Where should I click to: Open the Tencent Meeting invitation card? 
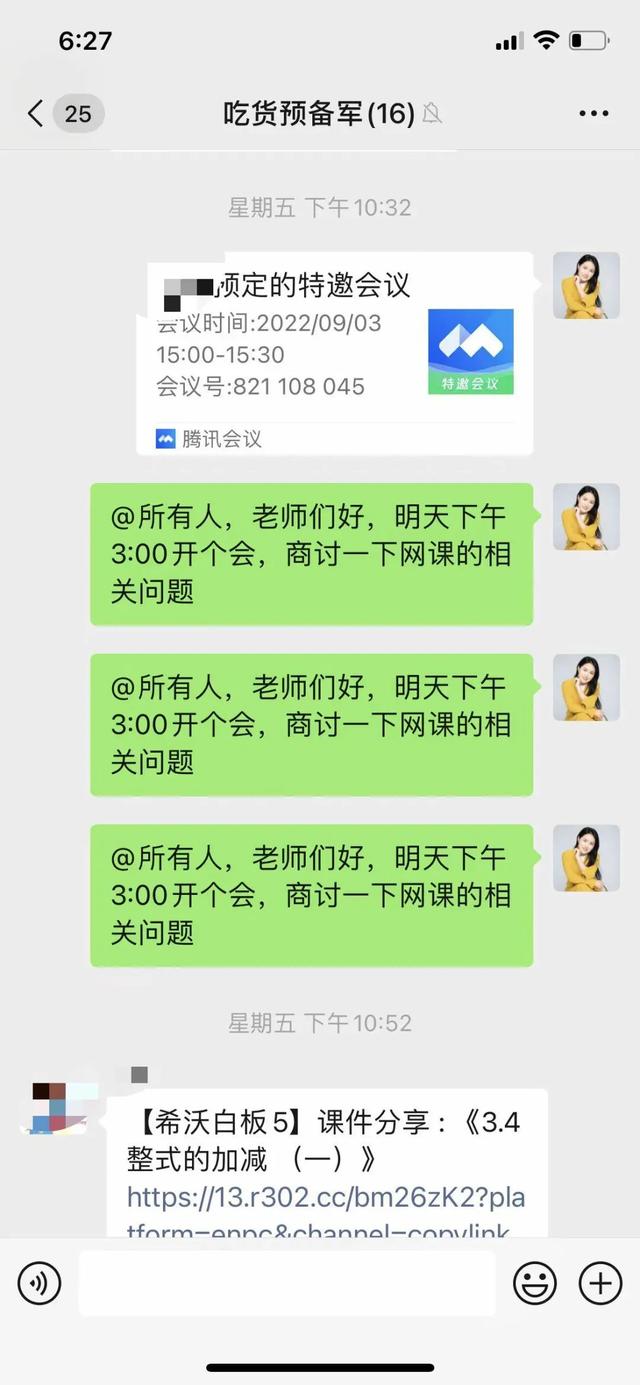coord(334,353)
